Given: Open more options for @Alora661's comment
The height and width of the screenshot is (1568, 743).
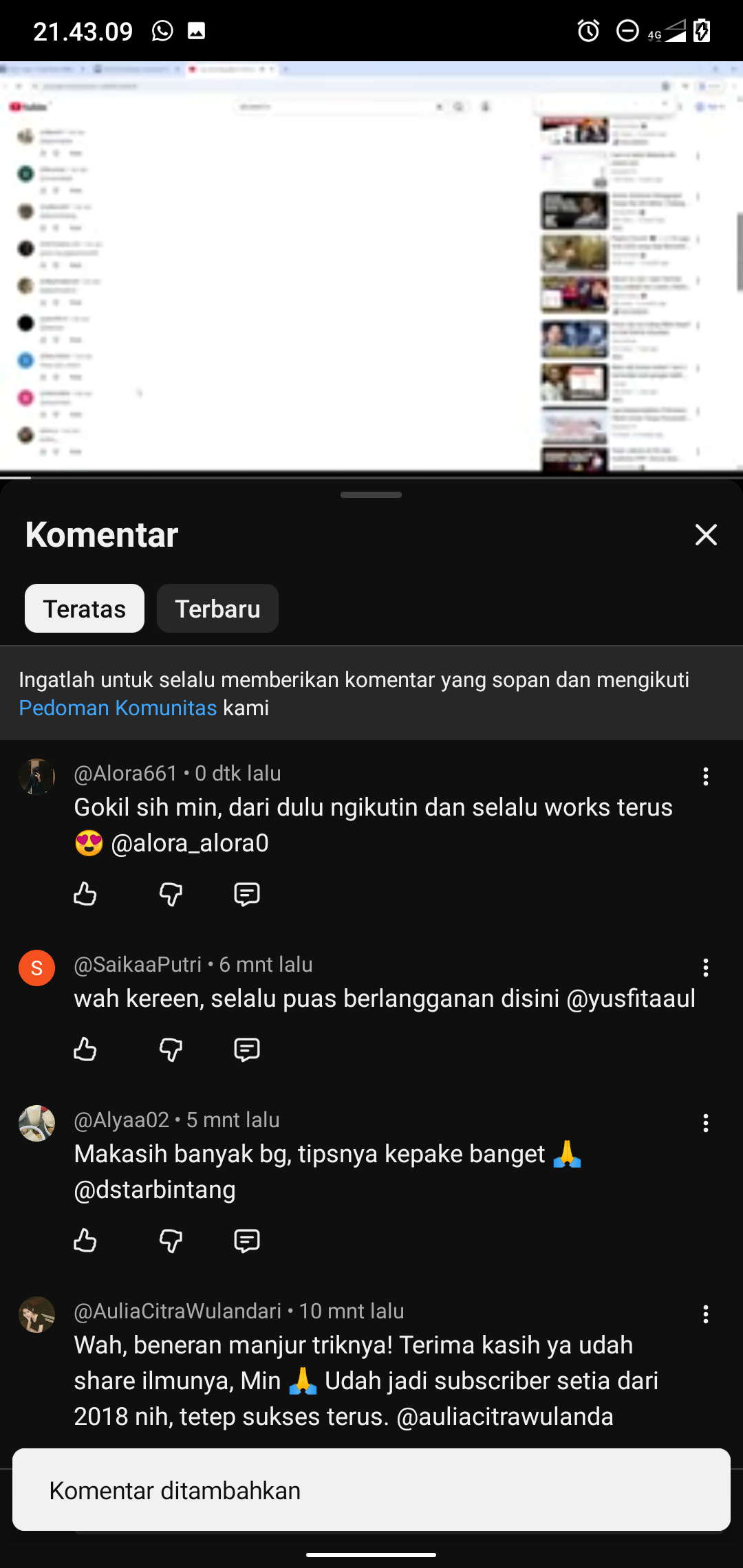Looking at the screenshot, I should tap(705, 776).
